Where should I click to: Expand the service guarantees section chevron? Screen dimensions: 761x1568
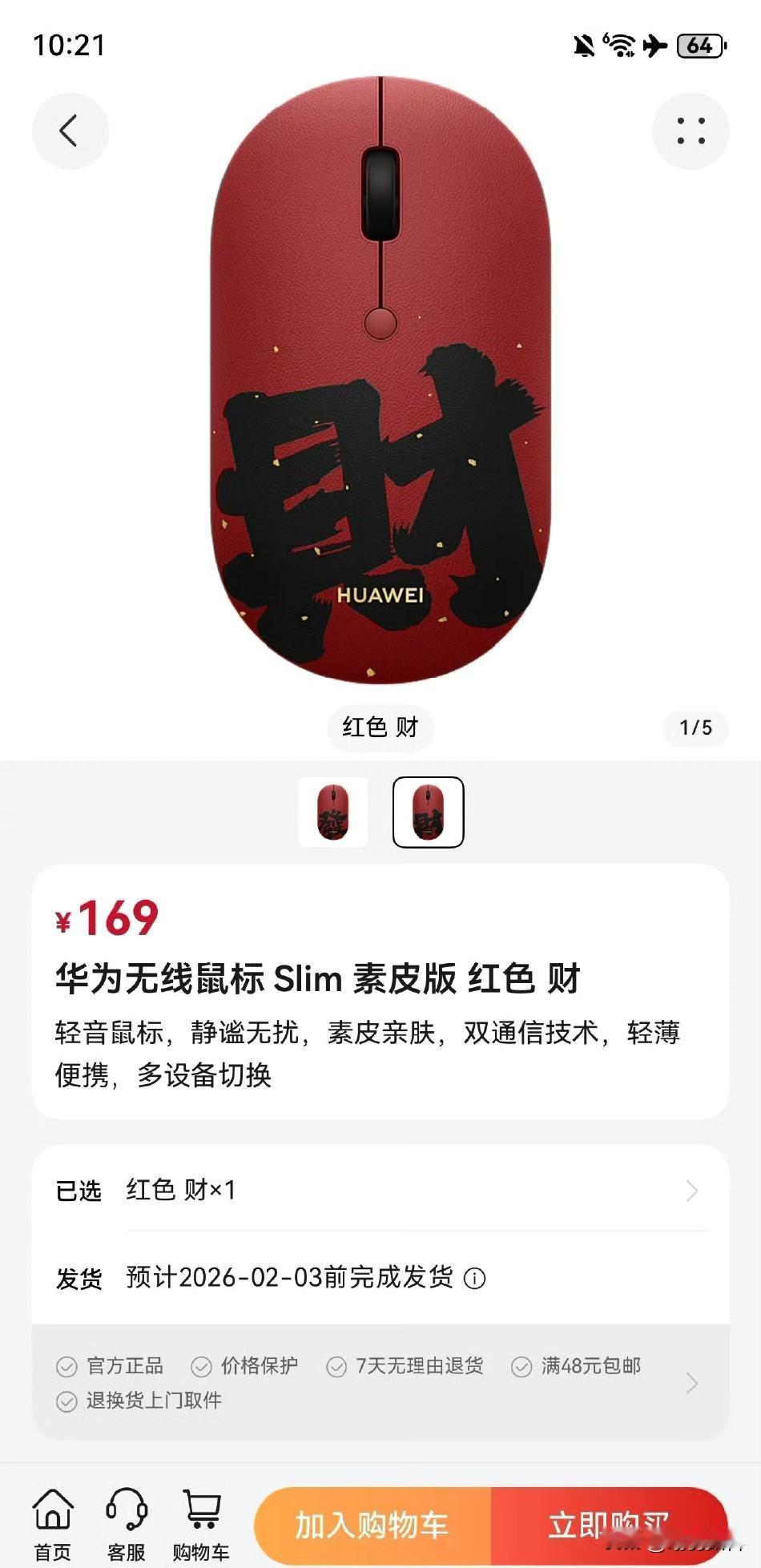pyautogui.click(x=691, y=1384)
